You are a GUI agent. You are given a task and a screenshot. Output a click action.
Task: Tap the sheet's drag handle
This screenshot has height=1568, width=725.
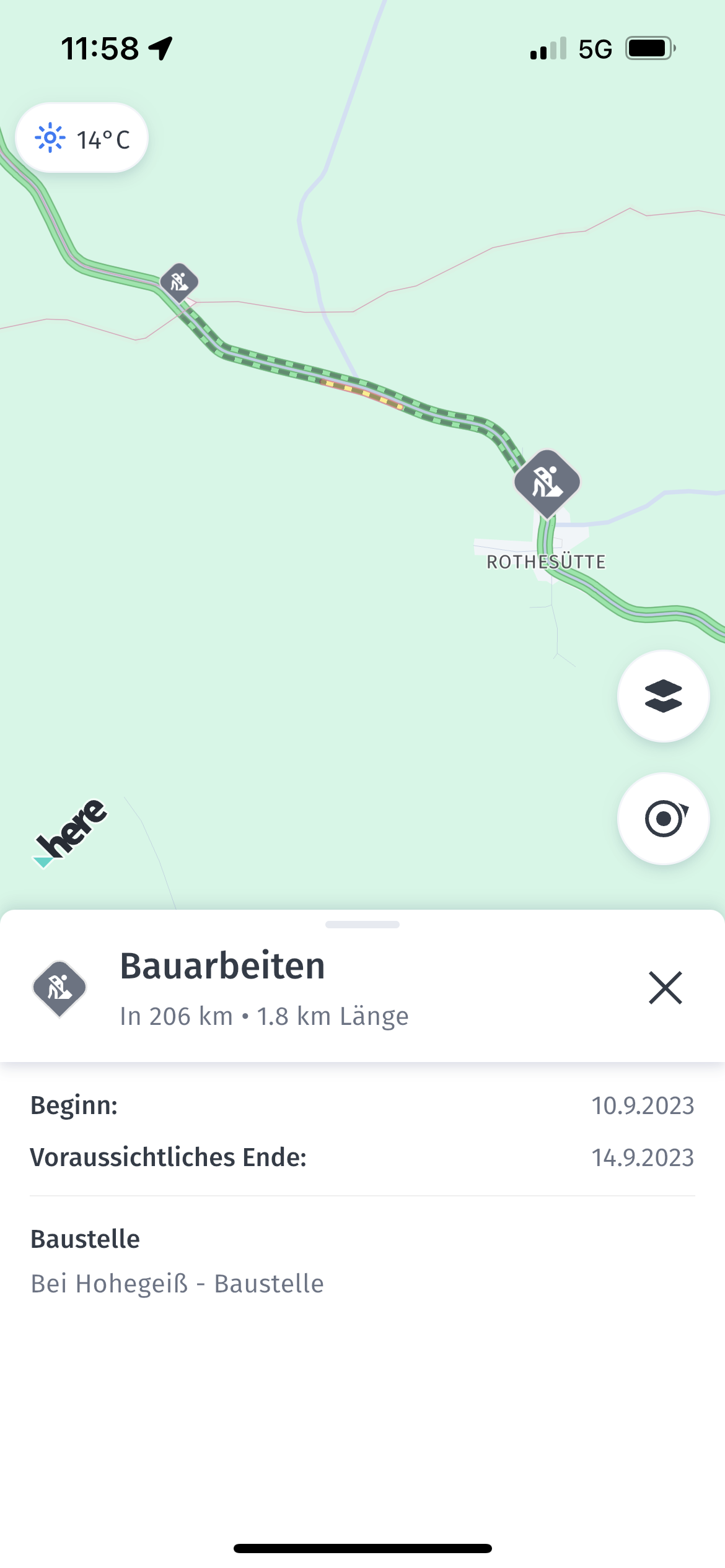(362, 925)
